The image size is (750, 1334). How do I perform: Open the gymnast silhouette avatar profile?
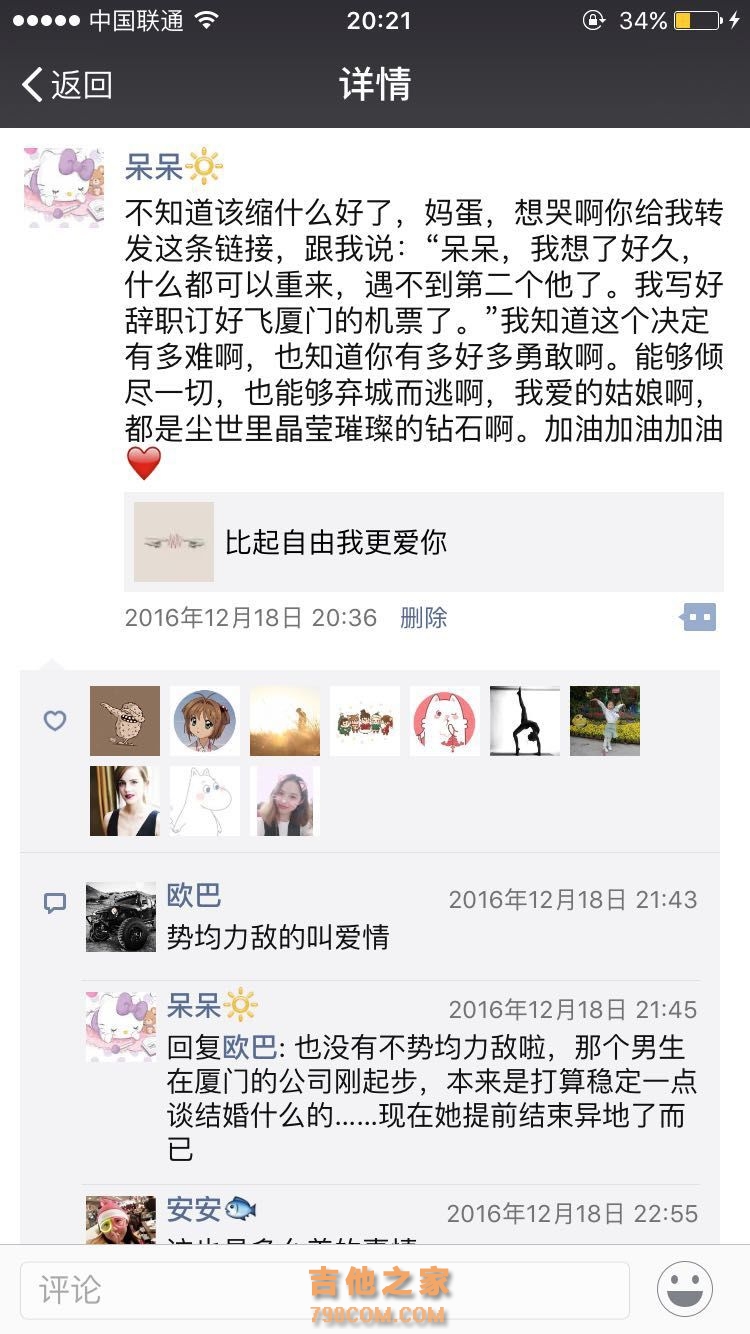525,720
